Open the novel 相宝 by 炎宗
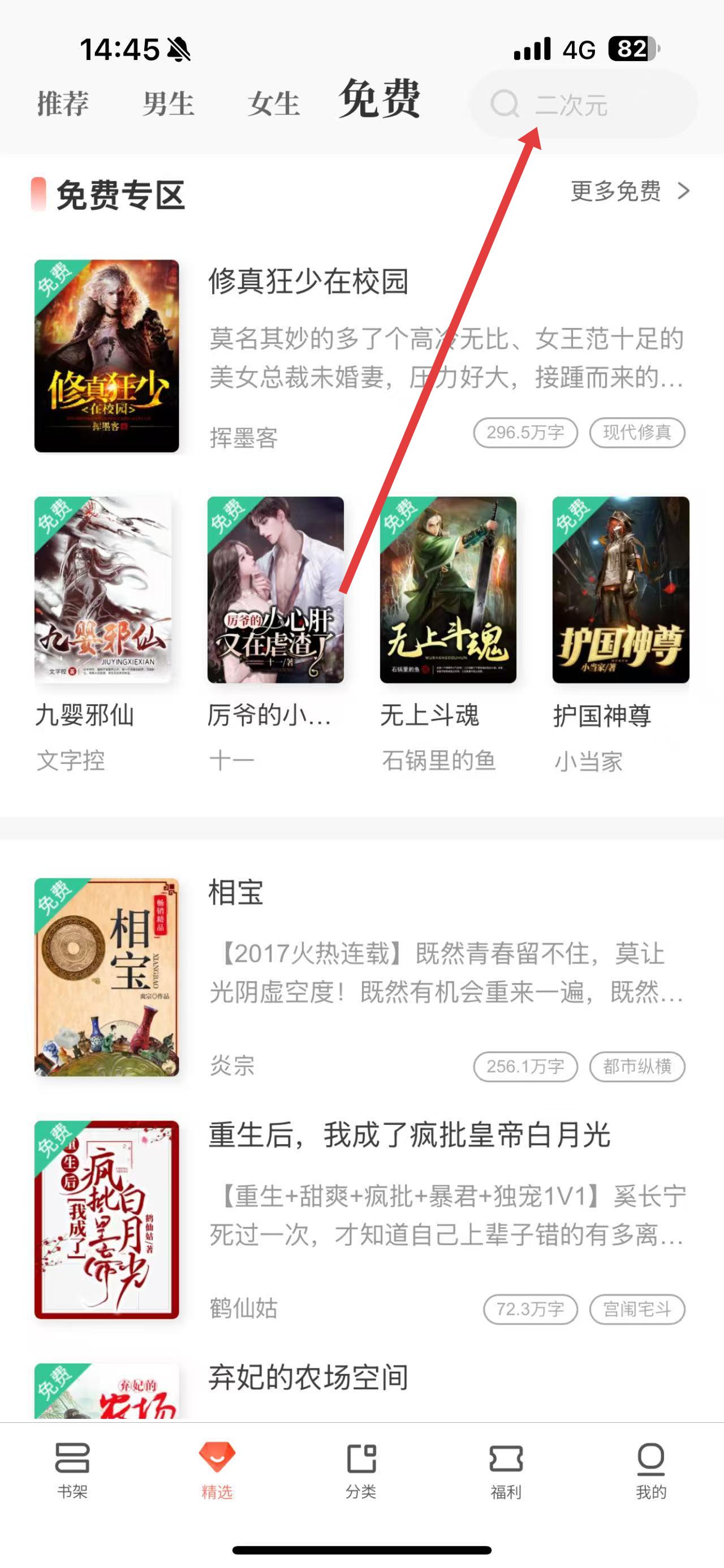Screen dimensions: 724x1568 pos(236,893)
